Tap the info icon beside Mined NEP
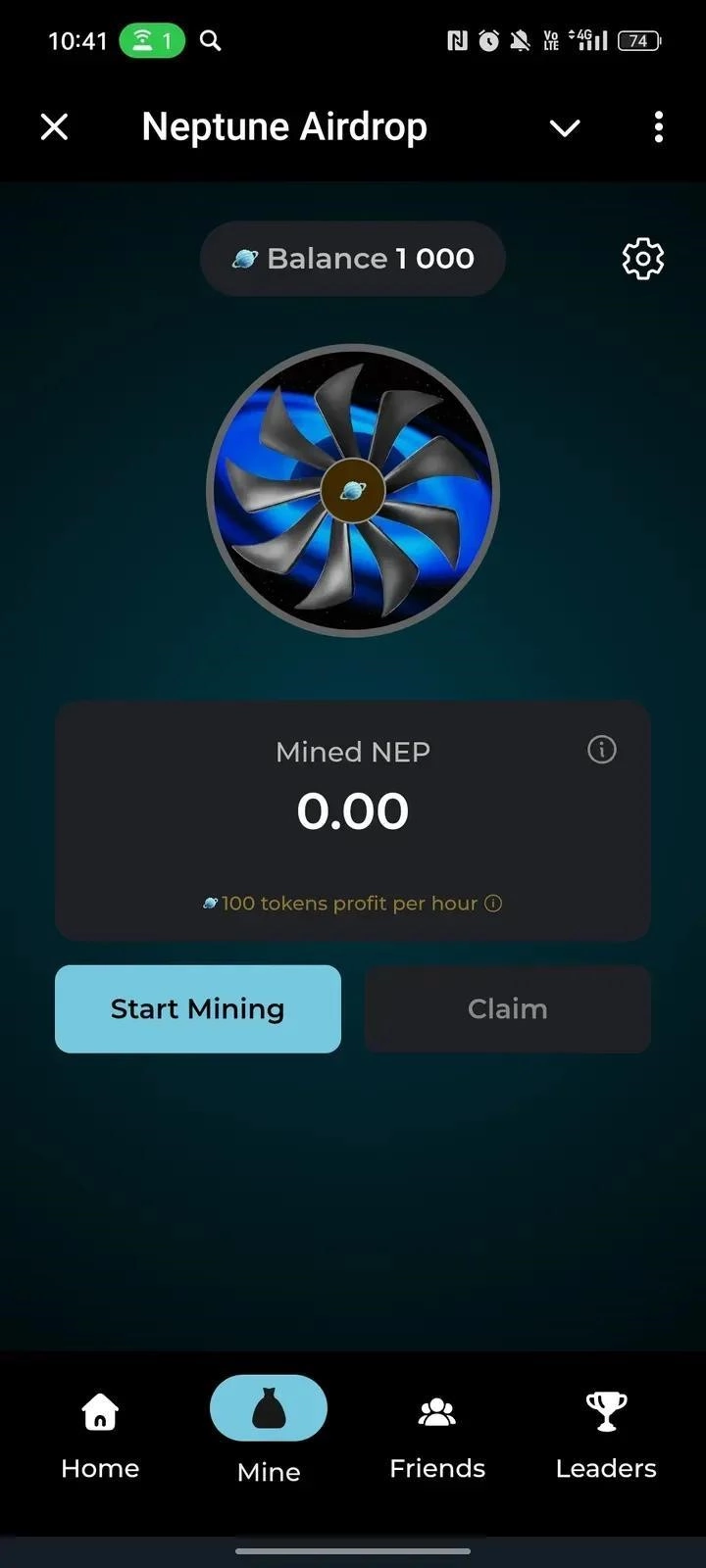Screen dimensions: 706x1568 (x=601, y=750)
